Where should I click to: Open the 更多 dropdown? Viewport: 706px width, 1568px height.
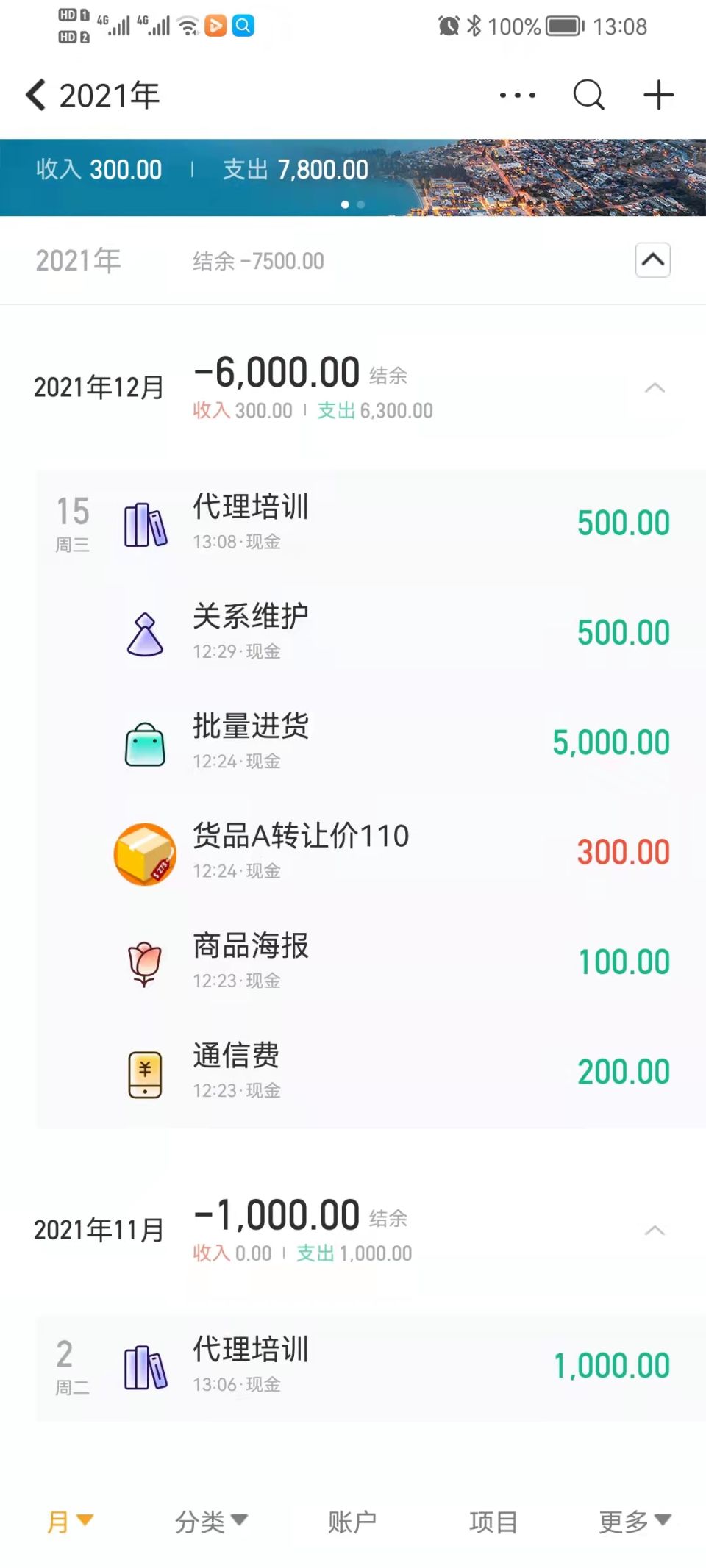click(635, 1521)
